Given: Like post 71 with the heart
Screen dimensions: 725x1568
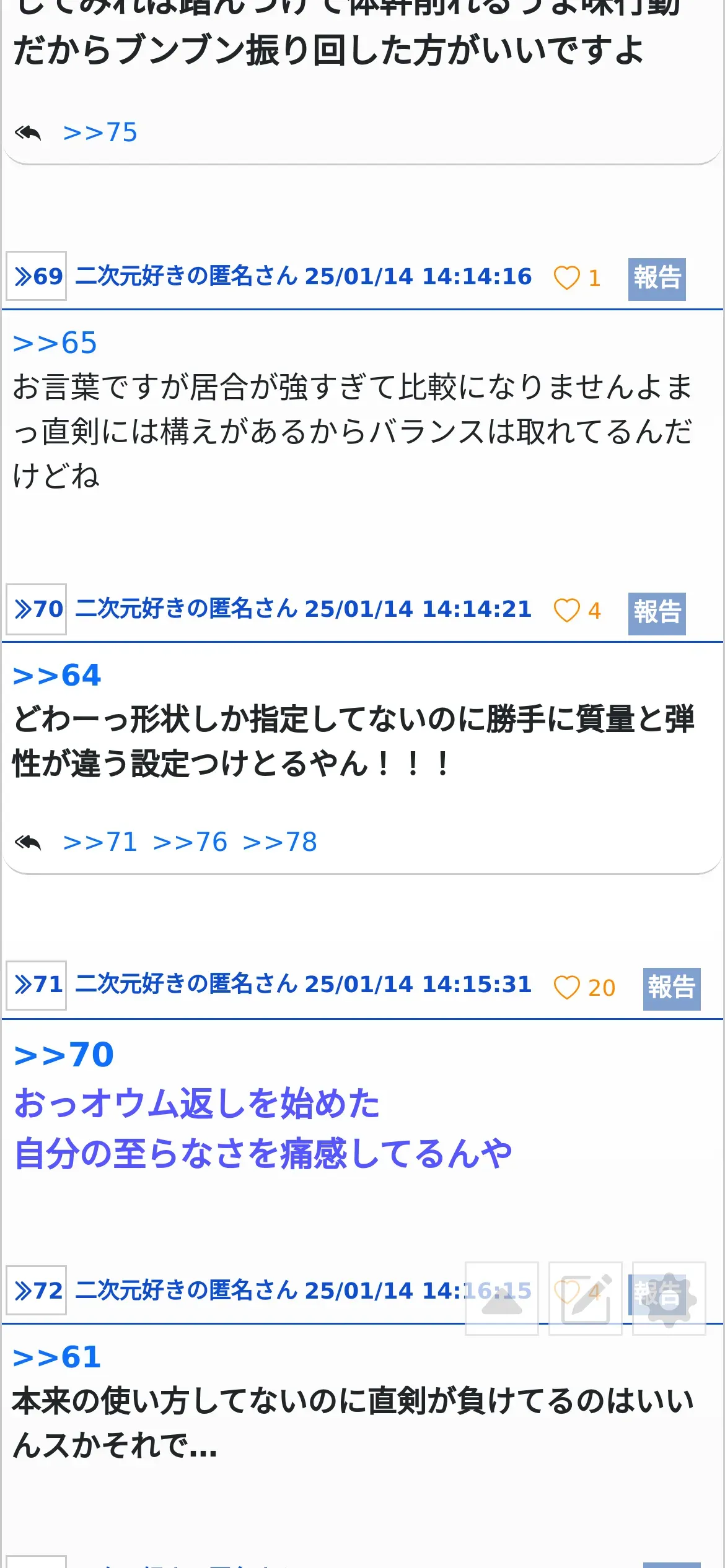Looking at the screenshot, I should pyautogui.click(x=566, y=987).
